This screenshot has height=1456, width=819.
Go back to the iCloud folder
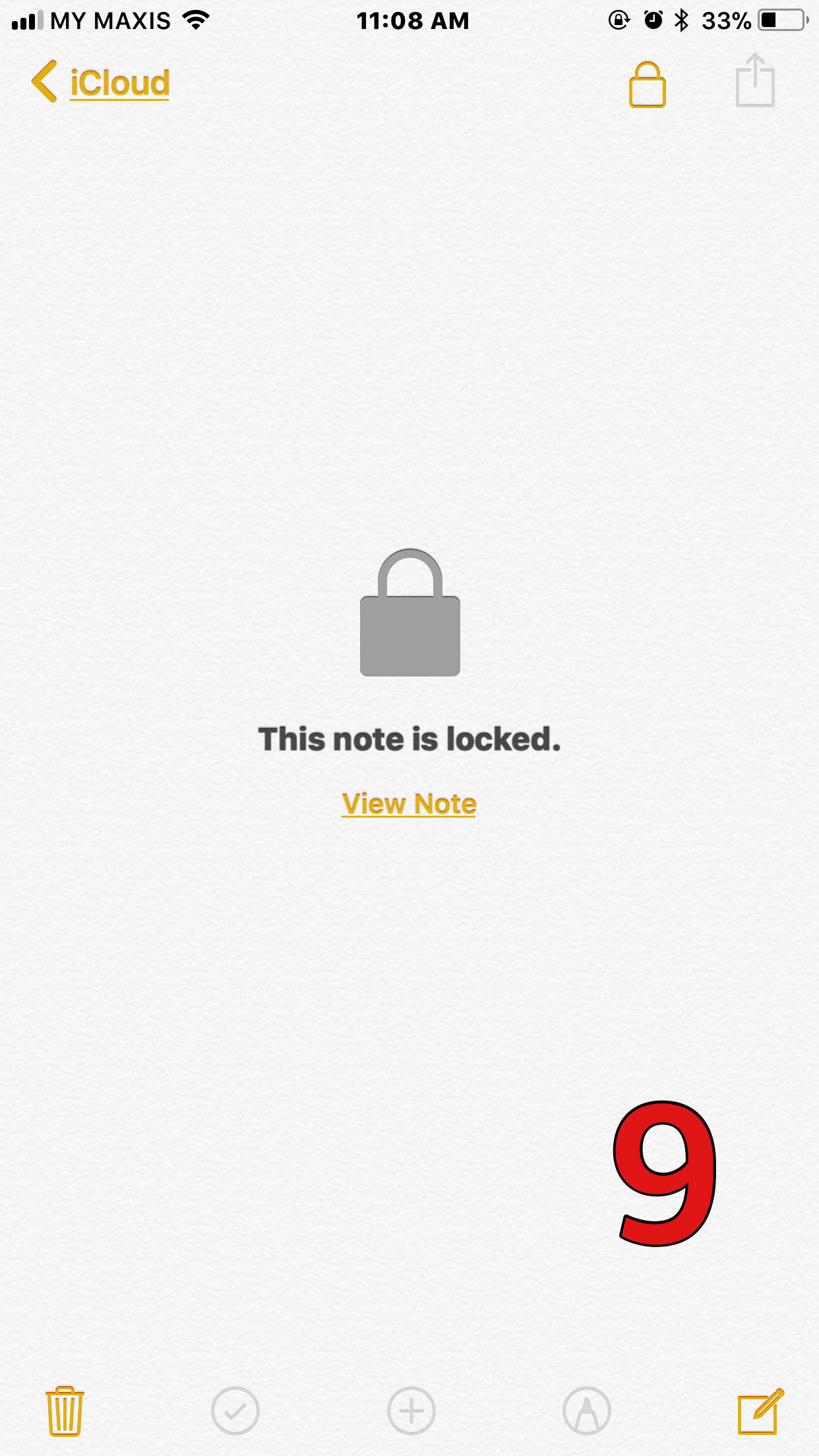tap(101, 82)
